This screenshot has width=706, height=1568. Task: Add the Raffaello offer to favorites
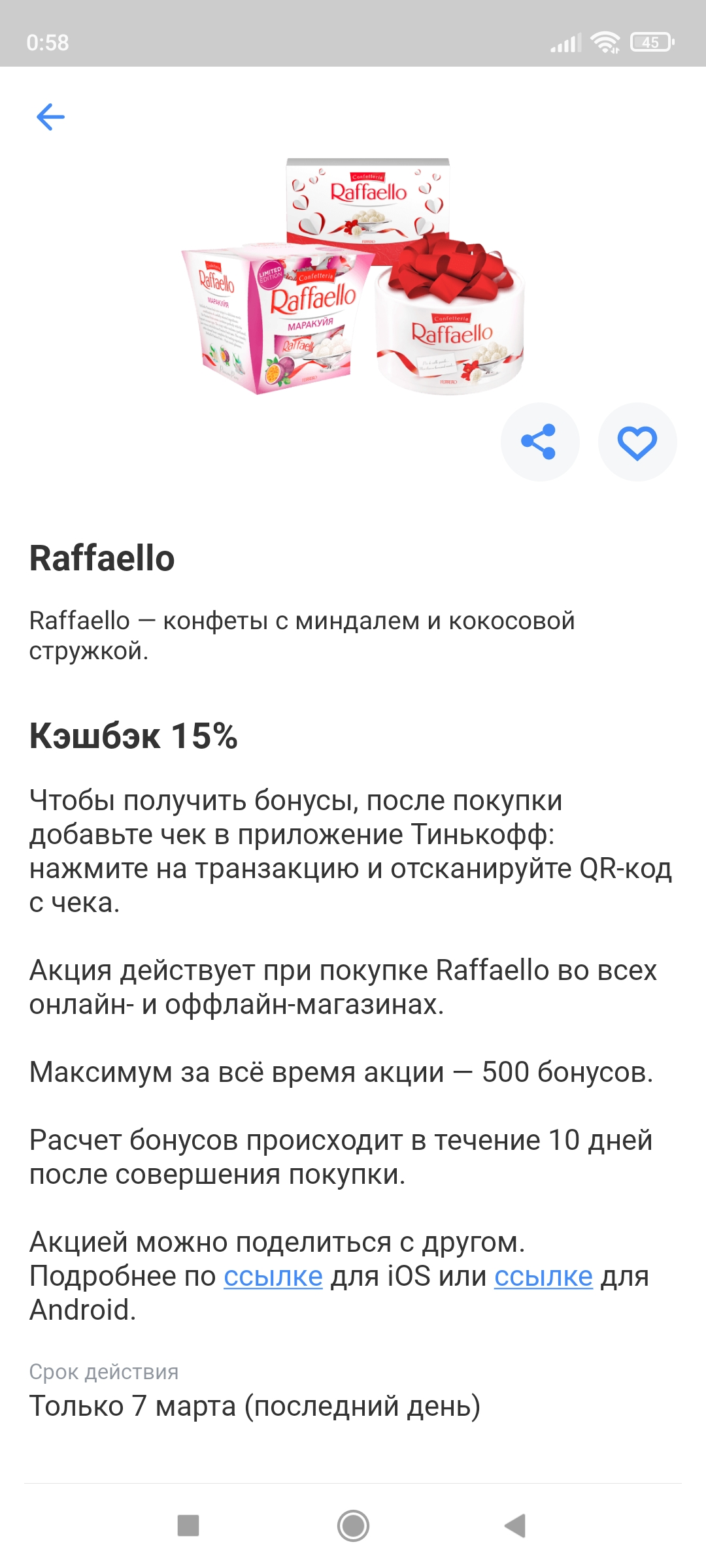637,442
